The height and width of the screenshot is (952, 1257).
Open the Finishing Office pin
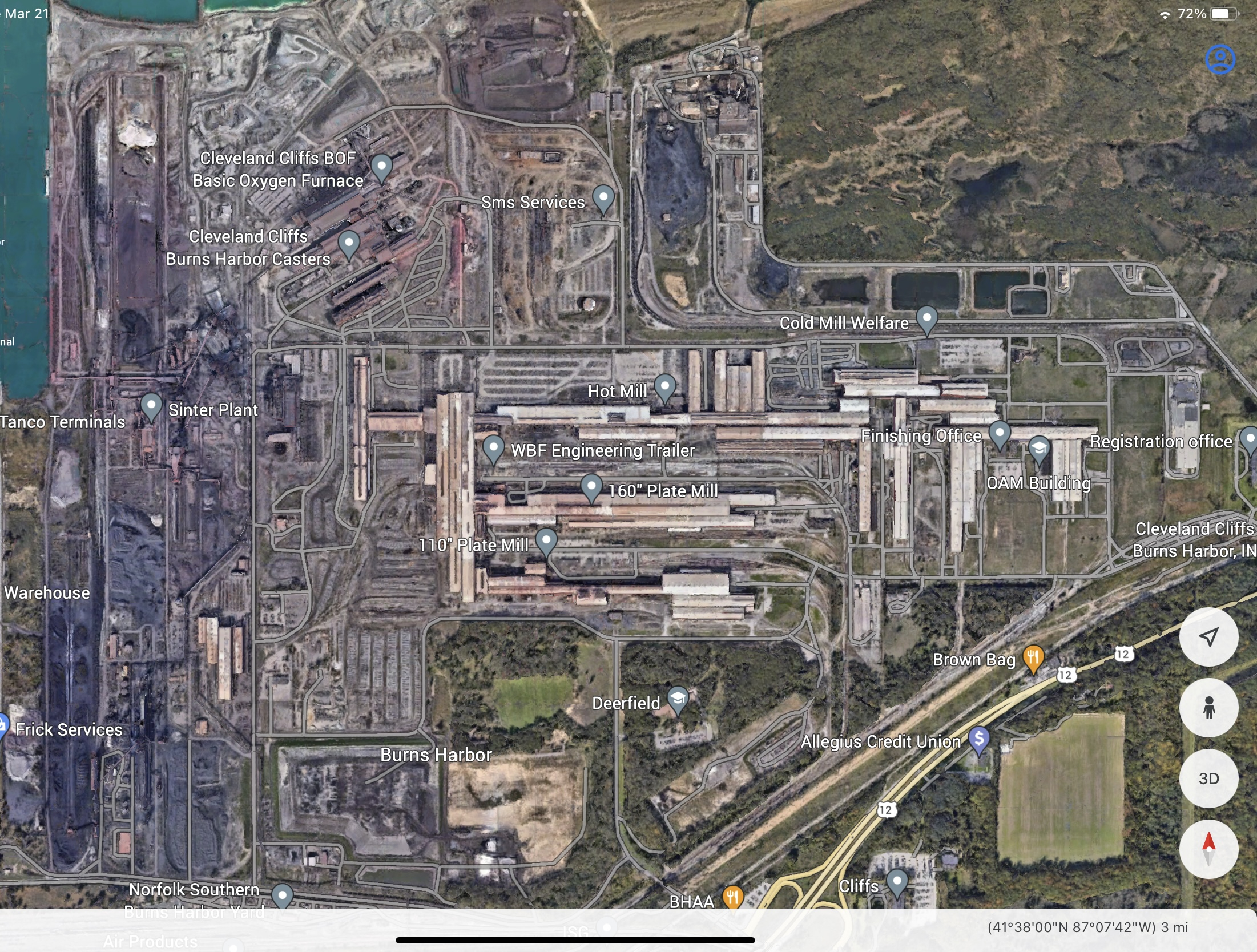(x=1000, y=433)
